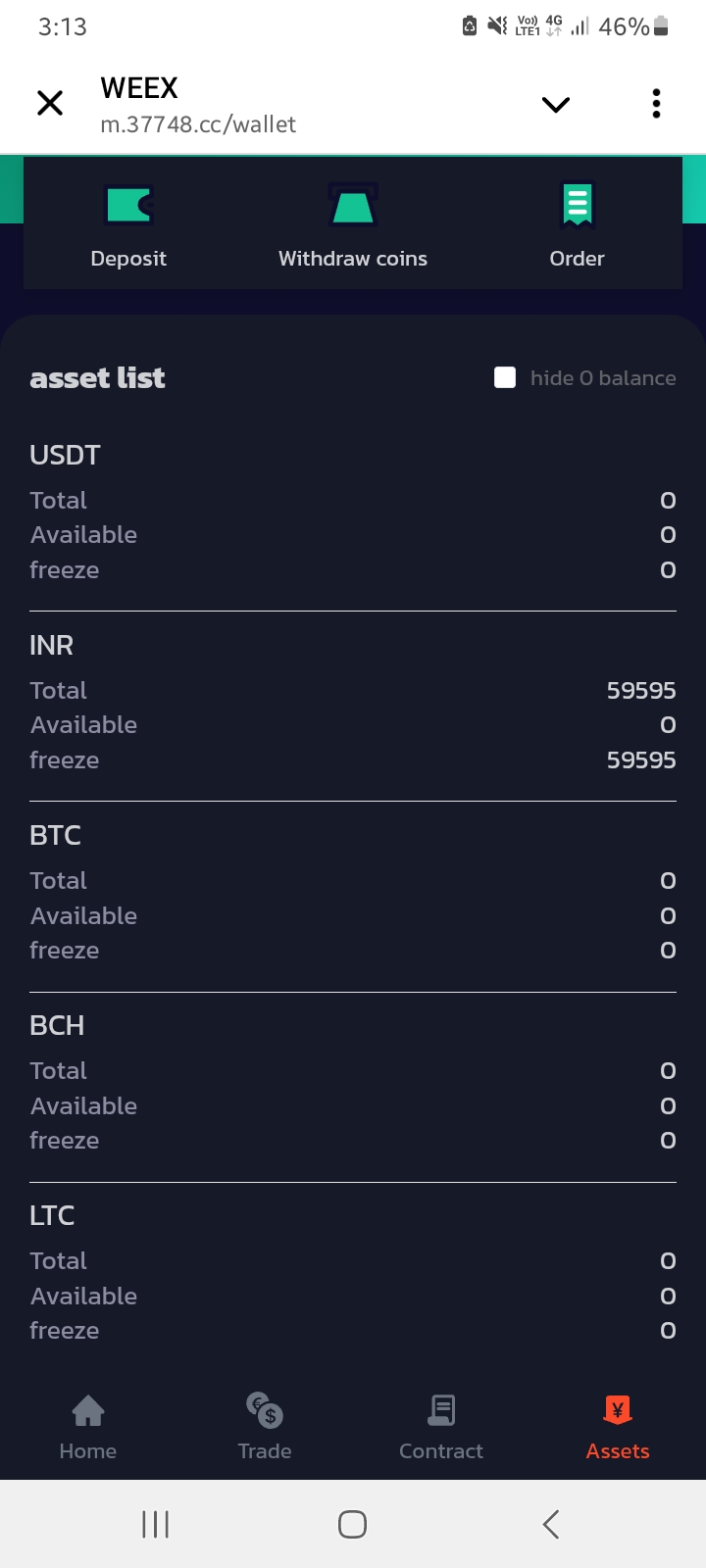The width and height of the screenshot is (706, 1568).
Task: View the Order history
Action: [577, 225]
